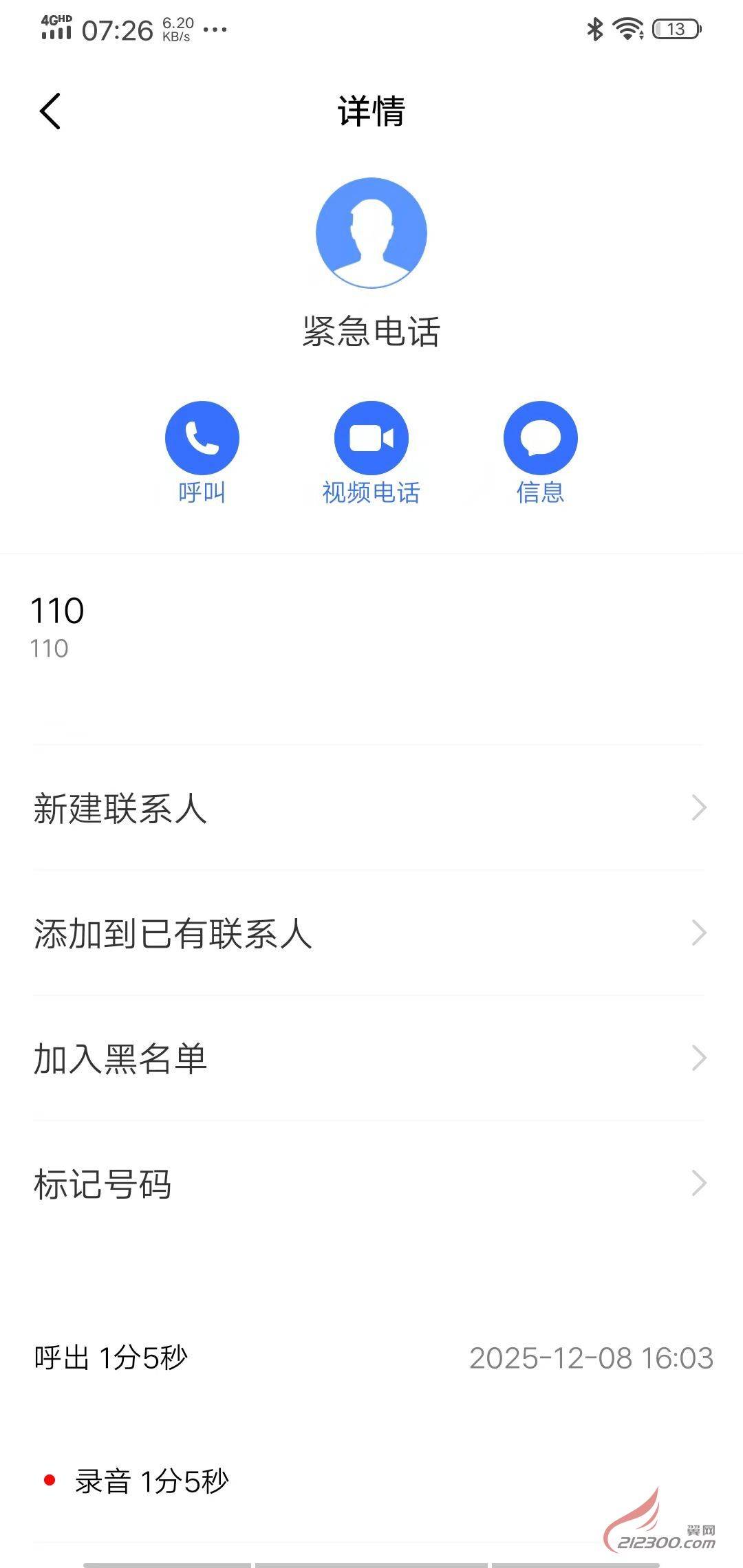Open 标记号码 to tag number
The image size is (743, 1568).
click(x=370, y=1184)
